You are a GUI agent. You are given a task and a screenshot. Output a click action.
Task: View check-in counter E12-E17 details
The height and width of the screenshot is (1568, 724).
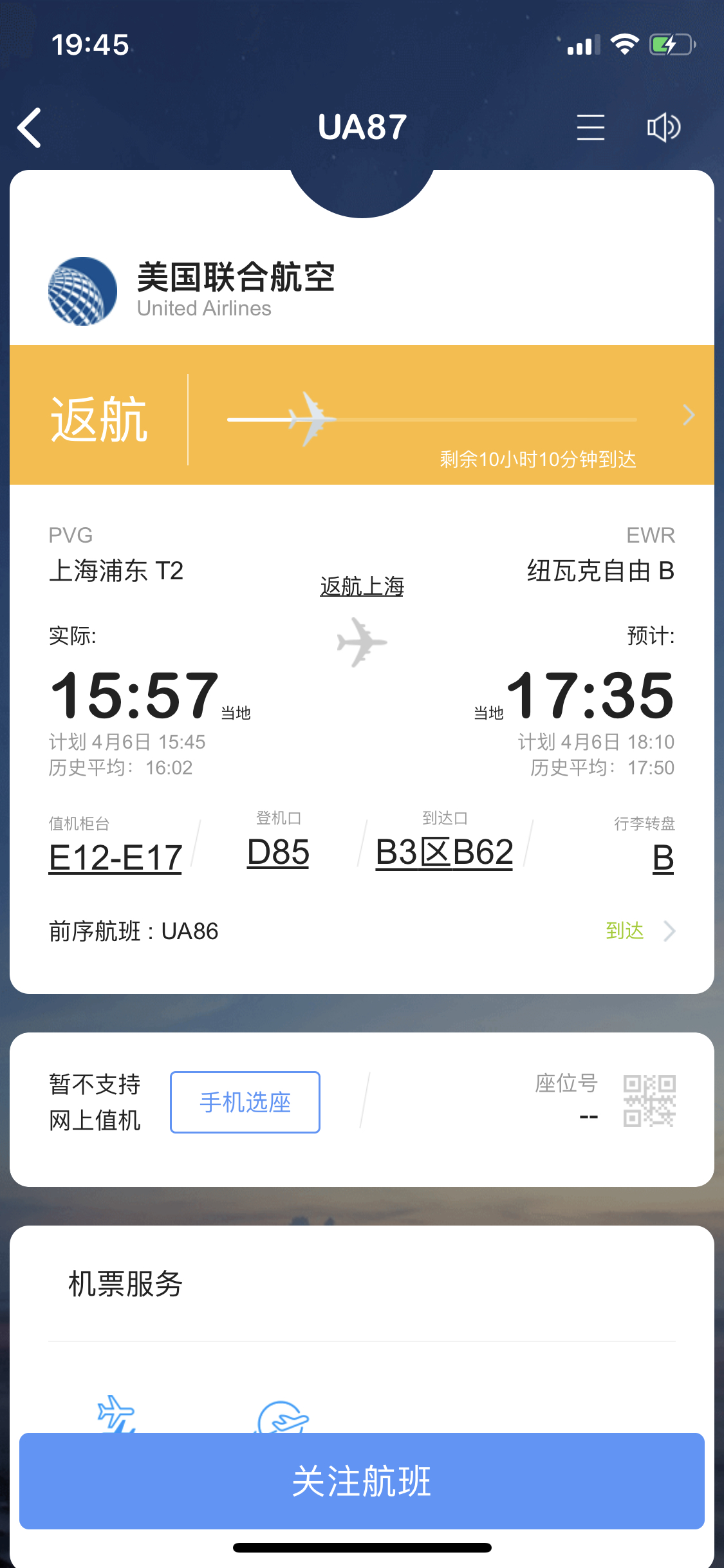point(115,857)
